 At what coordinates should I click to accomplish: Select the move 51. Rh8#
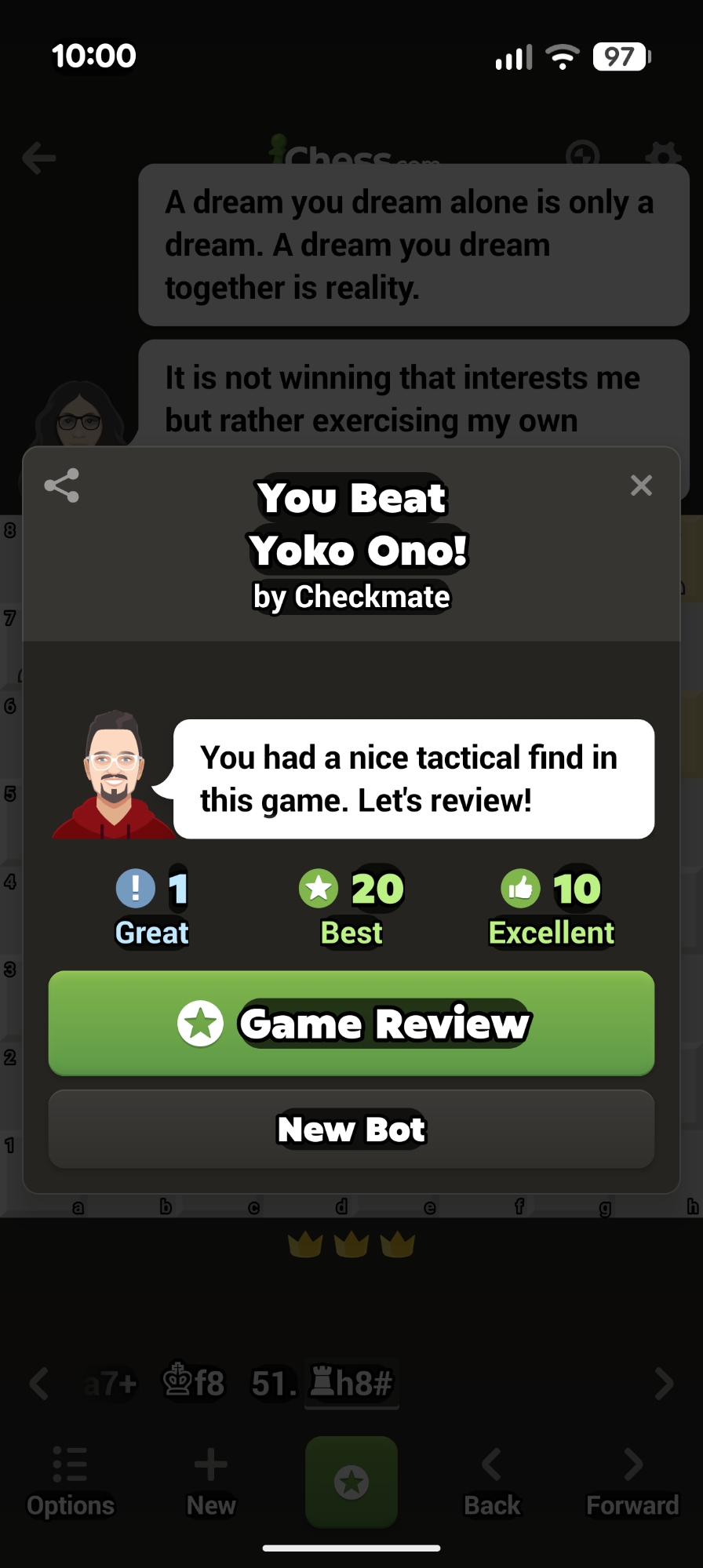pos(351,1383)
